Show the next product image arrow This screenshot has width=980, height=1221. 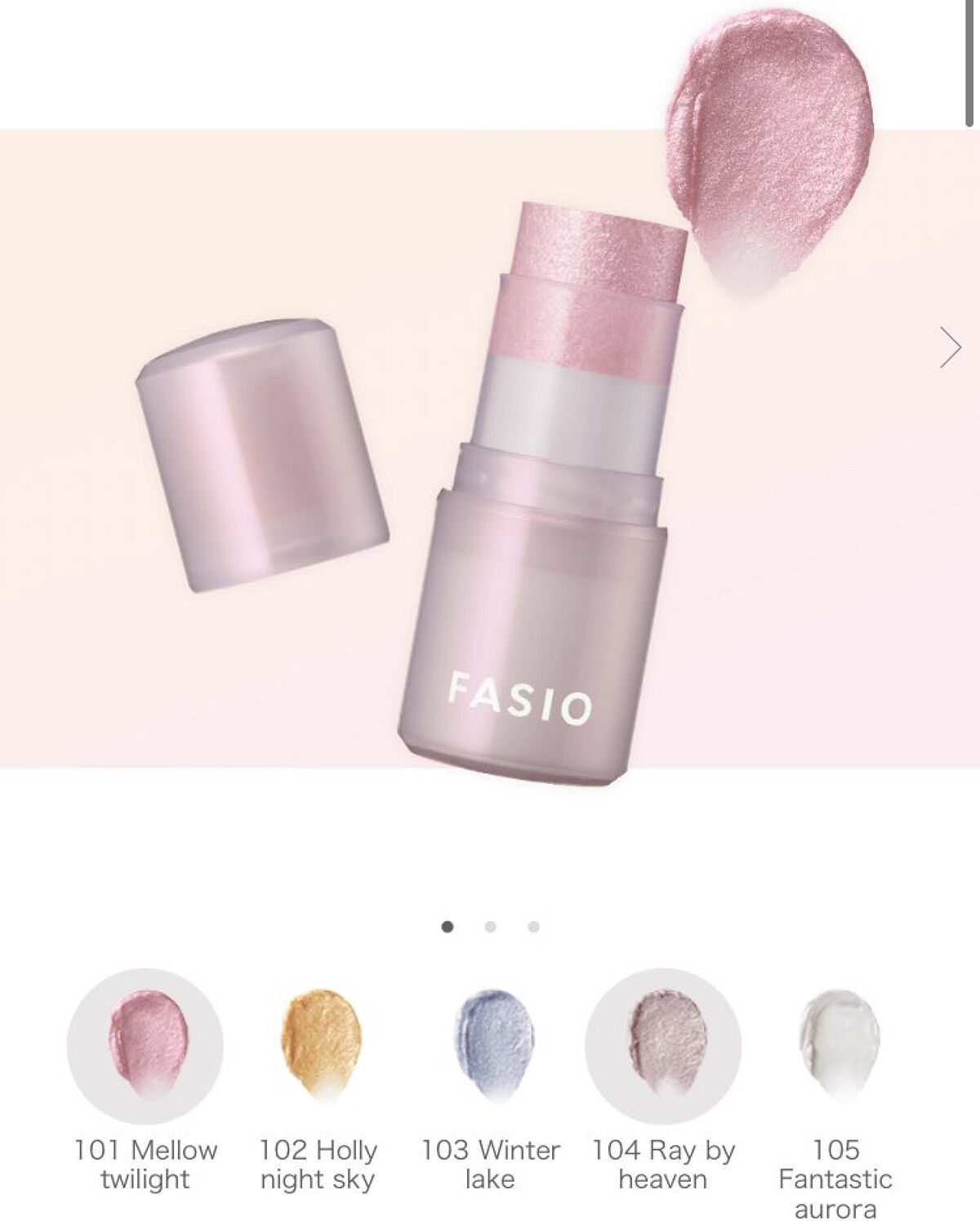(x=950, y=348)
